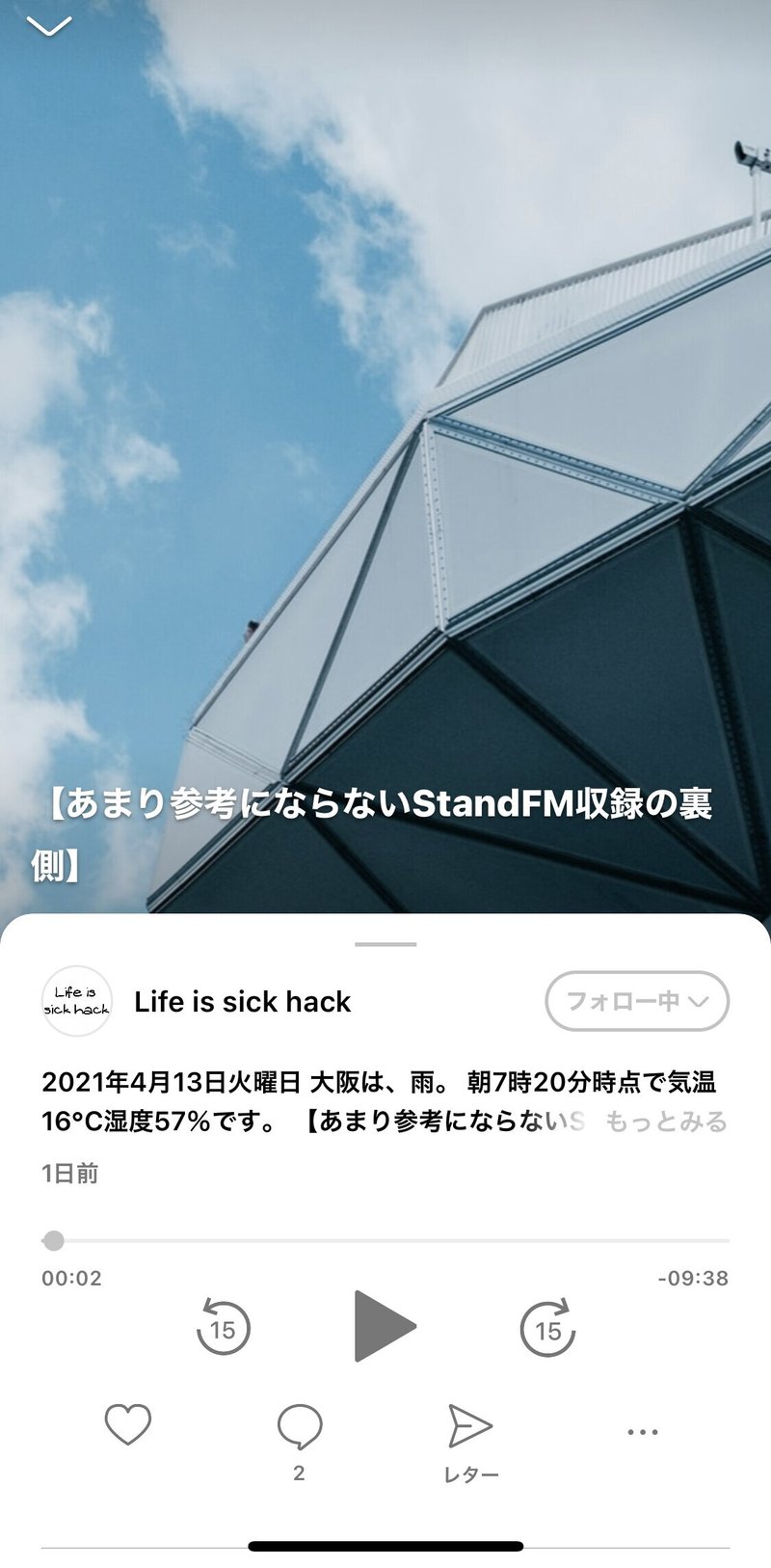Like this broadcast with the heart
This screenshot has width=771, height=1568.
click(128, 1425)
